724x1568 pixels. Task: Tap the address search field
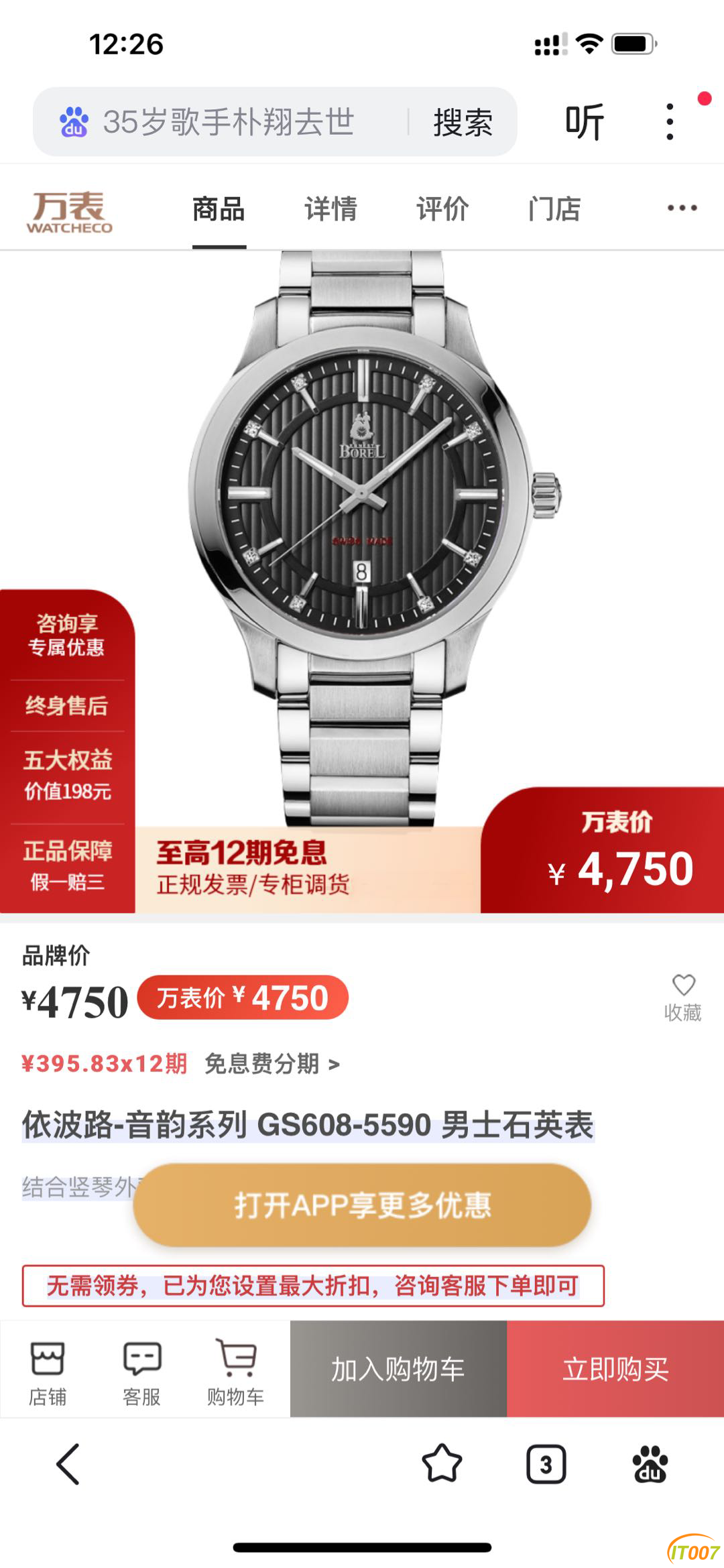(x=228, y=122)
